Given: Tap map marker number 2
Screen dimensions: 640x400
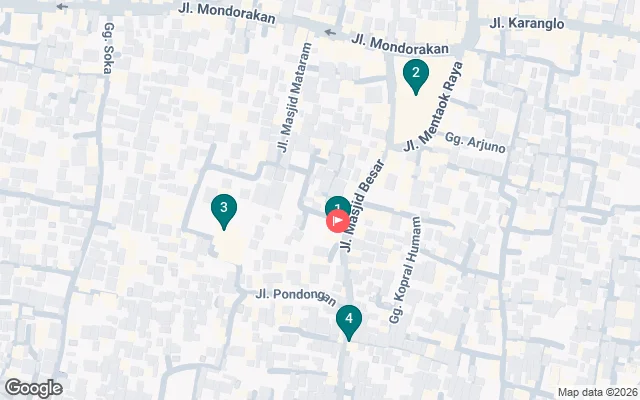Looking at the screenshot, I should [x=415, y=74].
